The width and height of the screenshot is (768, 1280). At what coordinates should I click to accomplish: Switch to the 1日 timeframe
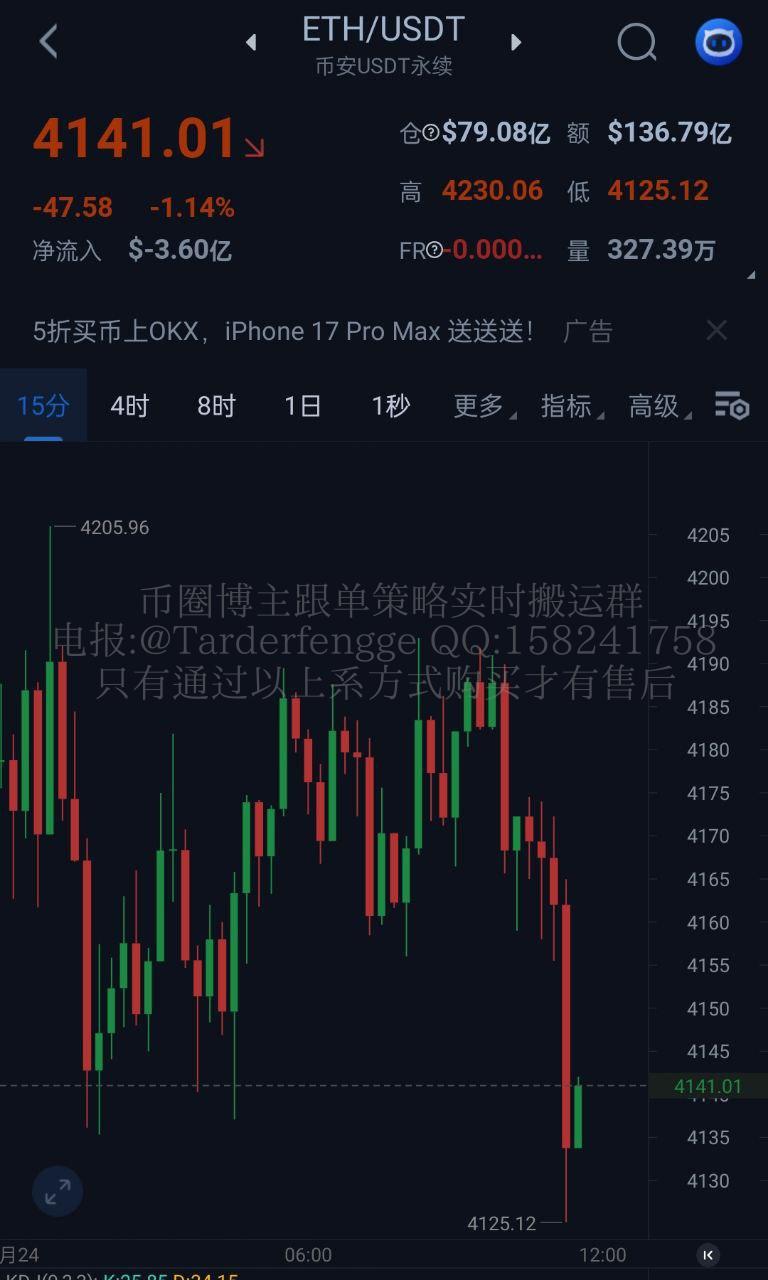(x=303, y=406)
